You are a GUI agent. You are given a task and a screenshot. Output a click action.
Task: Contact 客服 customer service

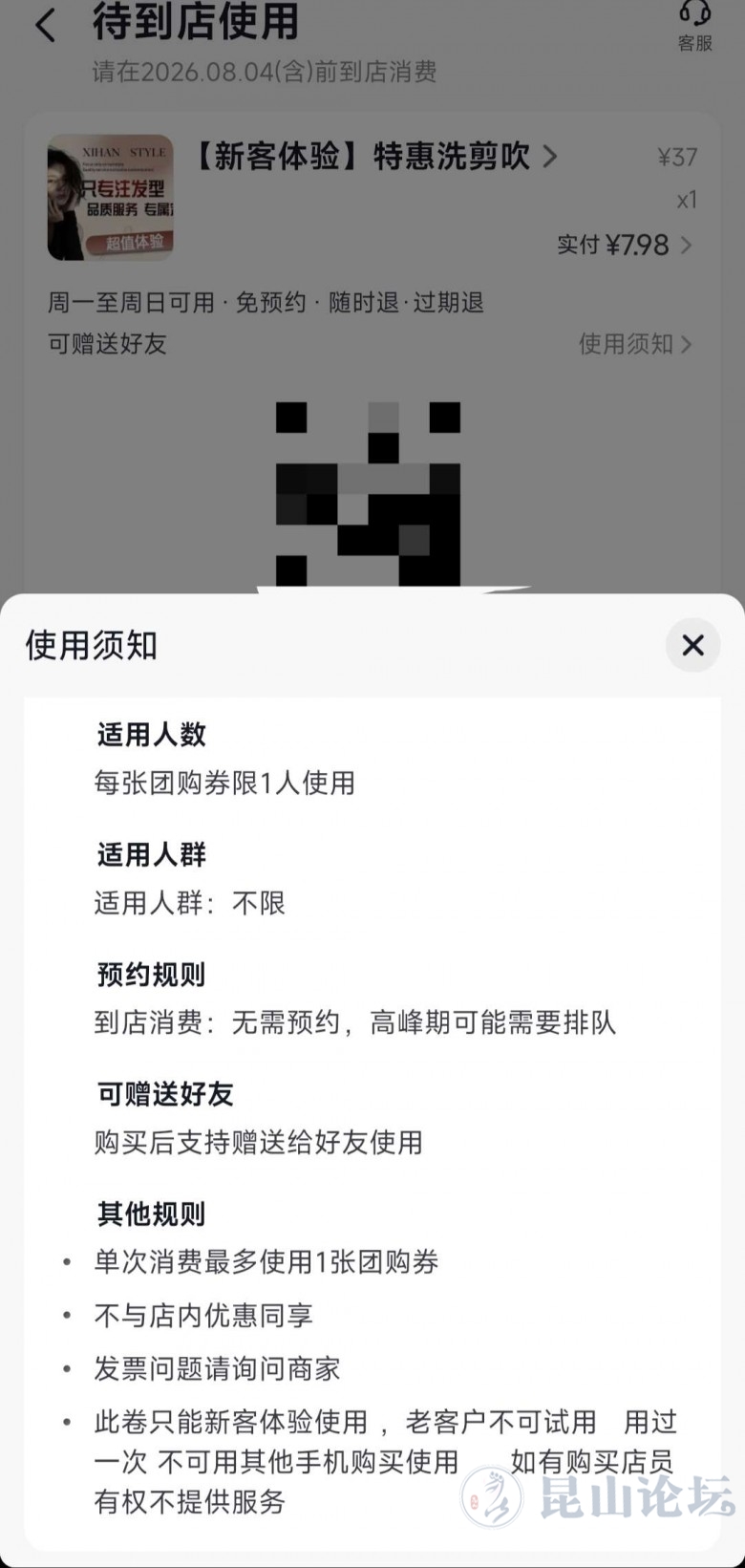(694, 26)
